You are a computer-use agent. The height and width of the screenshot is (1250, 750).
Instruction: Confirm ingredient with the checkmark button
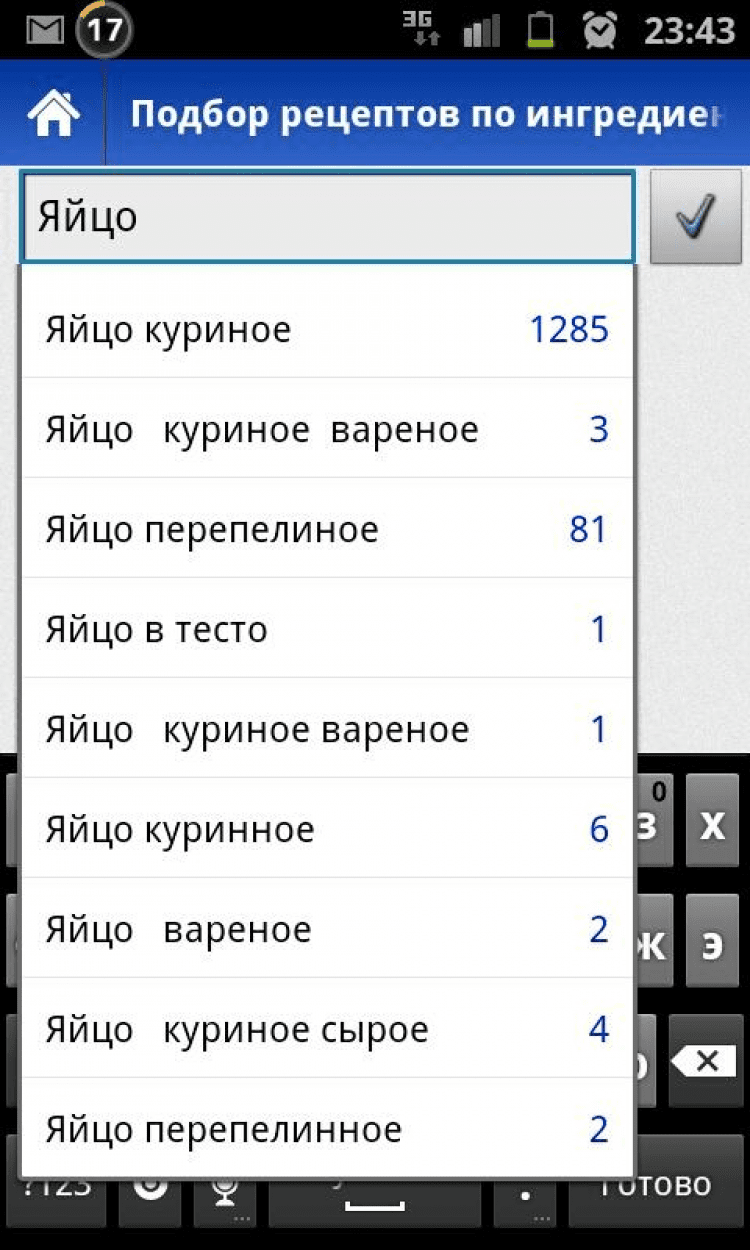pos(693,217)
